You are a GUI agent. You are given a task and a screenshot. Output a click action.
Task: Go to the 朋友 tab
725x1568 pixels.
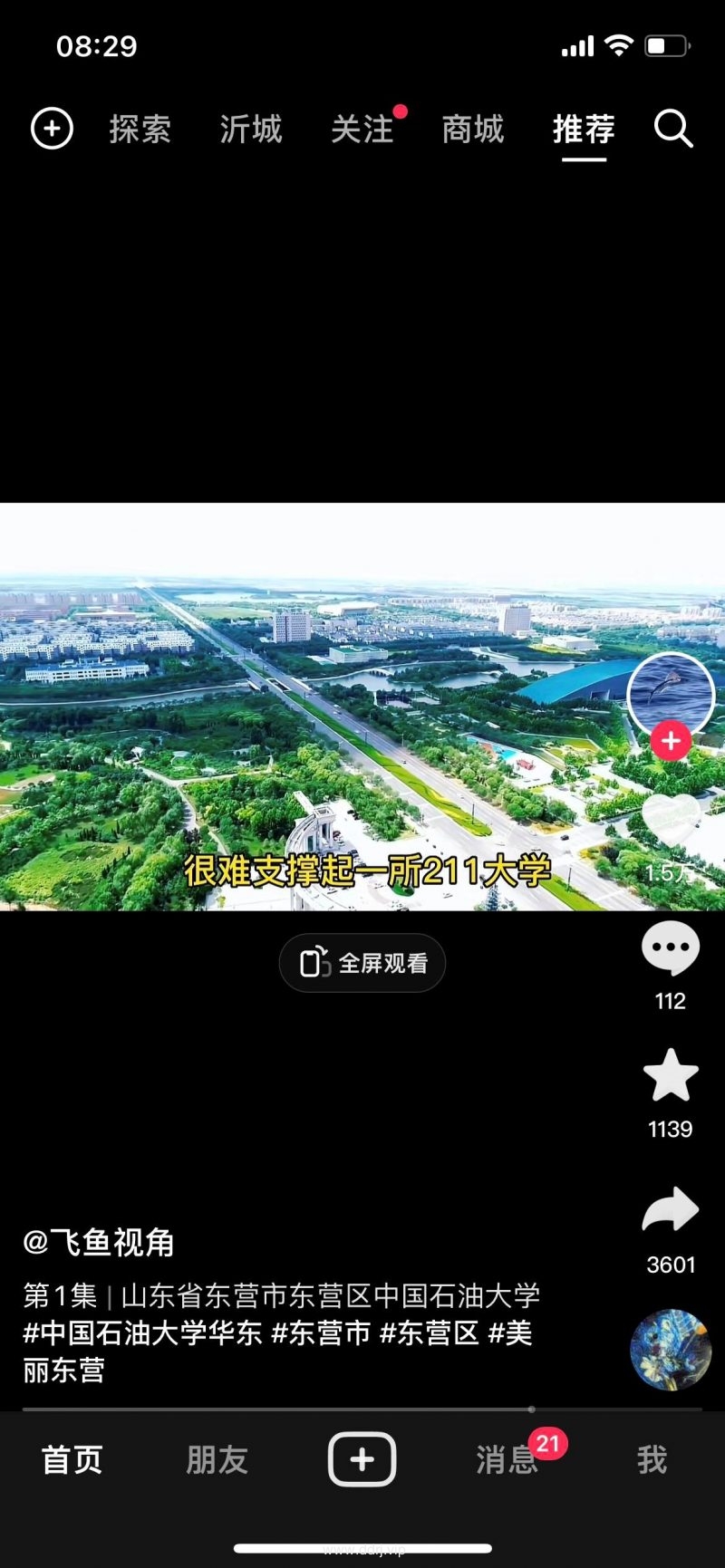[x=217, y=1459]
